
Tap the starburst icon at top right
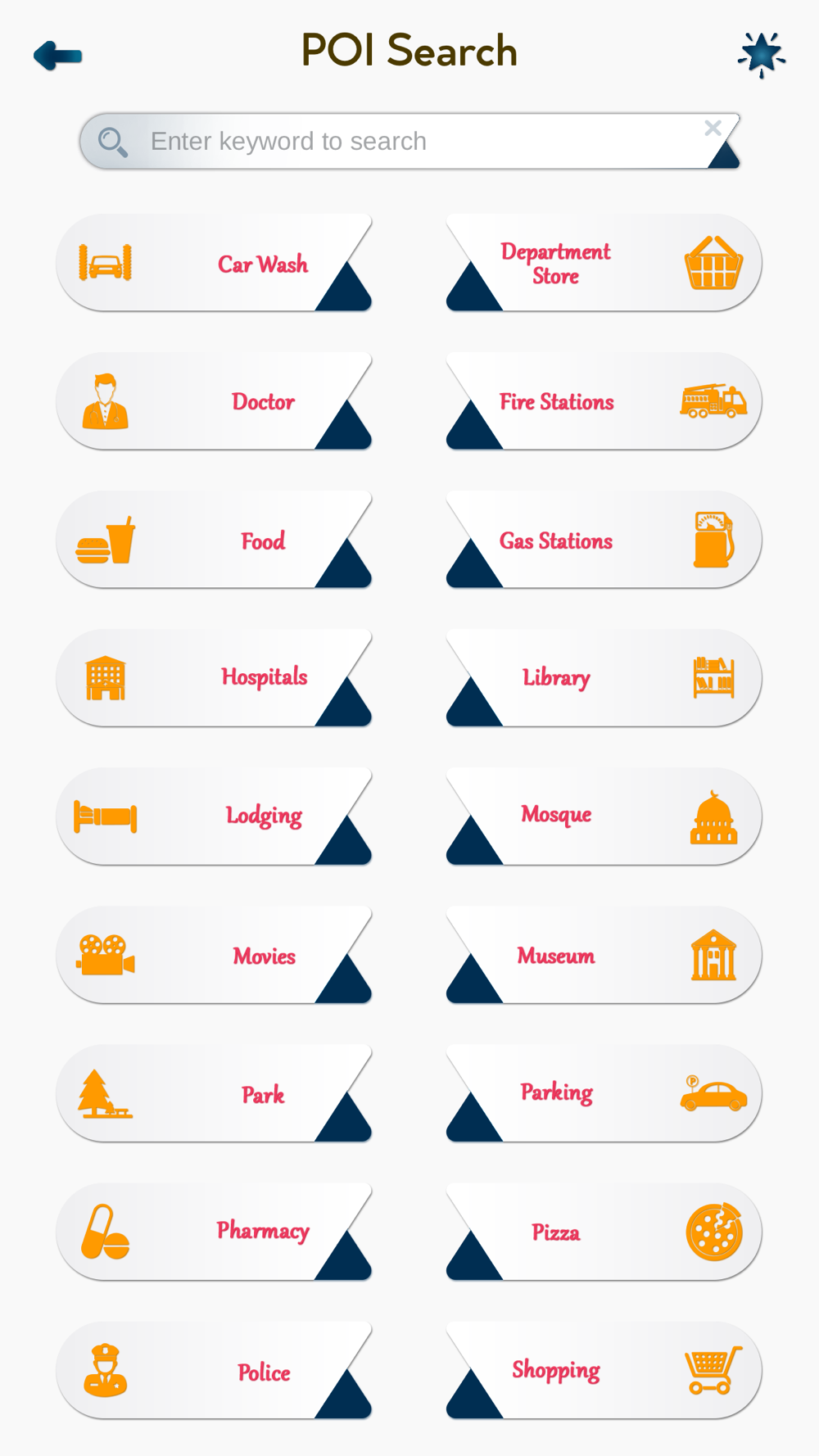762,55
